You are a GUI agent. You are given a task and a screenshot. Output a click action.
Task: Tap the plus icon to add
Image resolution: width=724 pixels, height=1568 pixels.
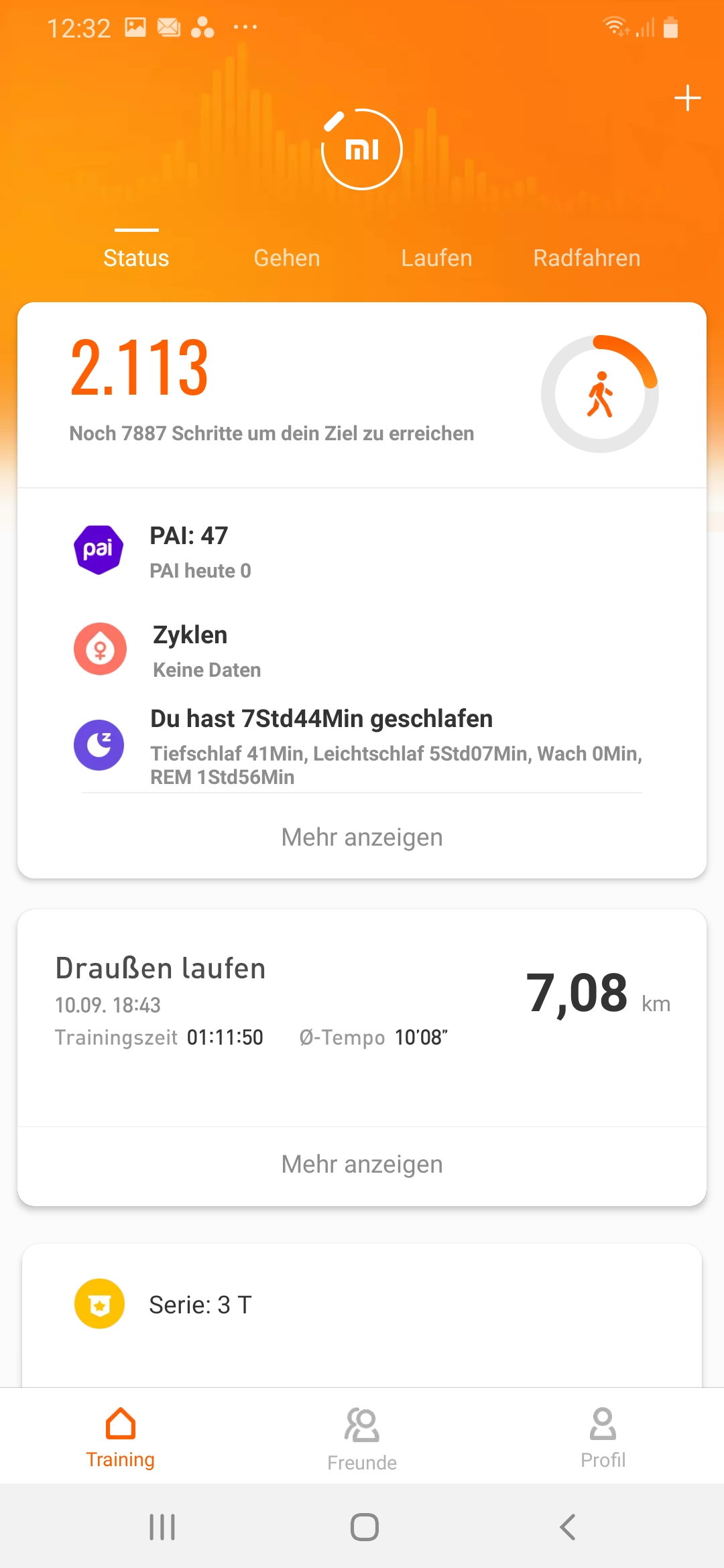click(x=687, y=99)
